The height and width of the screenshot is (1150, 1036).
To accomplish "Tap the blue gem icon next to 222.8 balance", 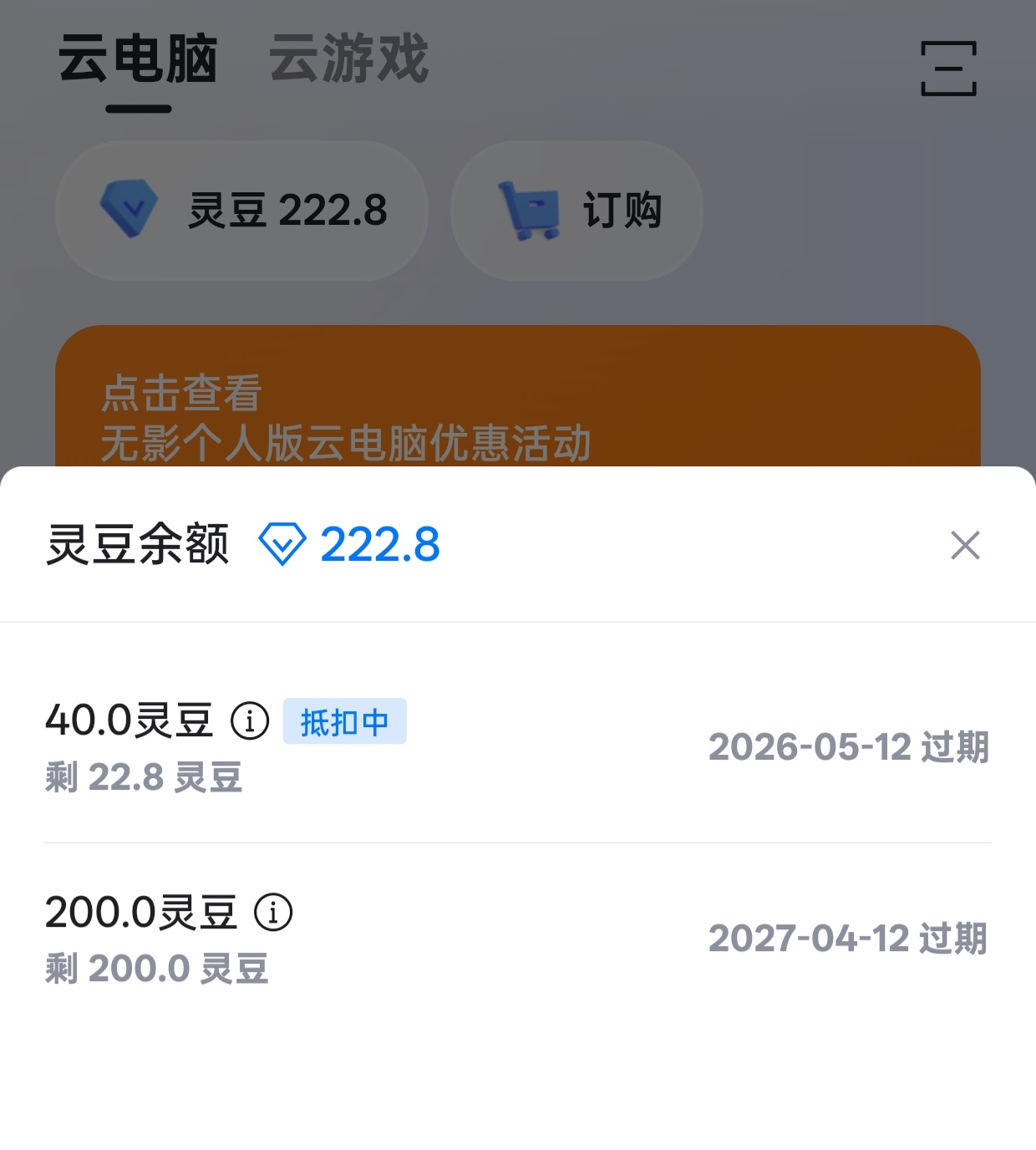I will (284, 545).
